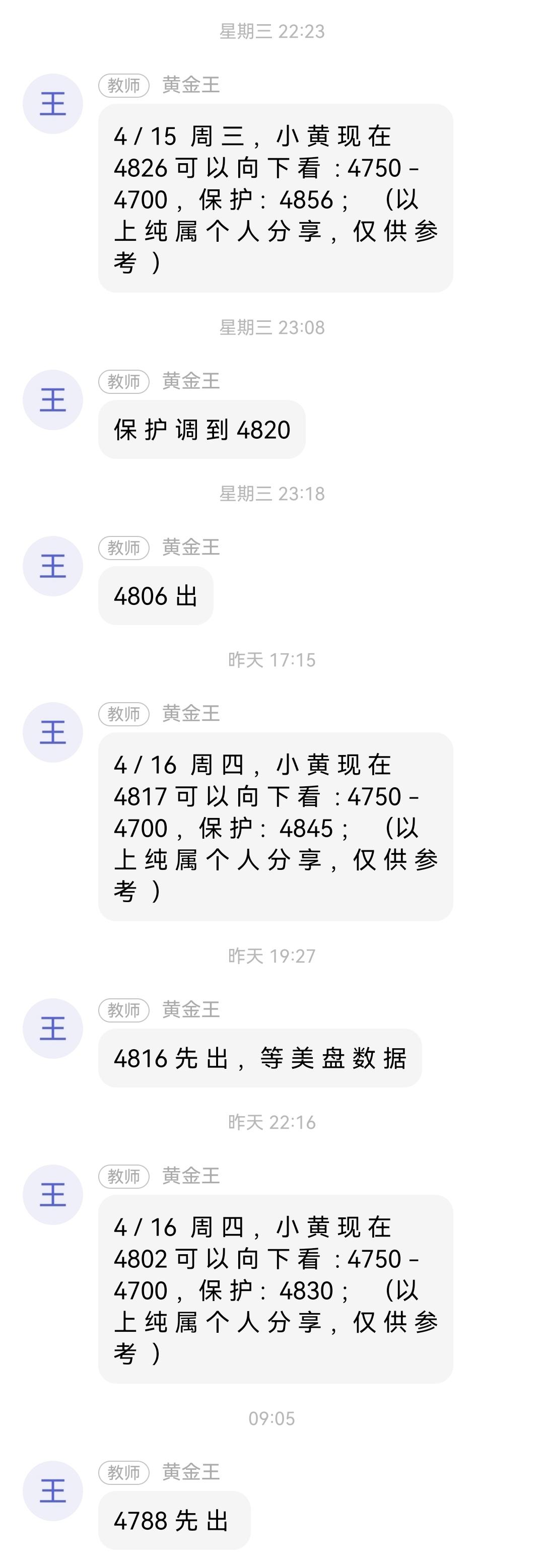Tap avatar next to "保护调到4820" message
Screen dimensions: 544x1568
(x=53, y=400)
